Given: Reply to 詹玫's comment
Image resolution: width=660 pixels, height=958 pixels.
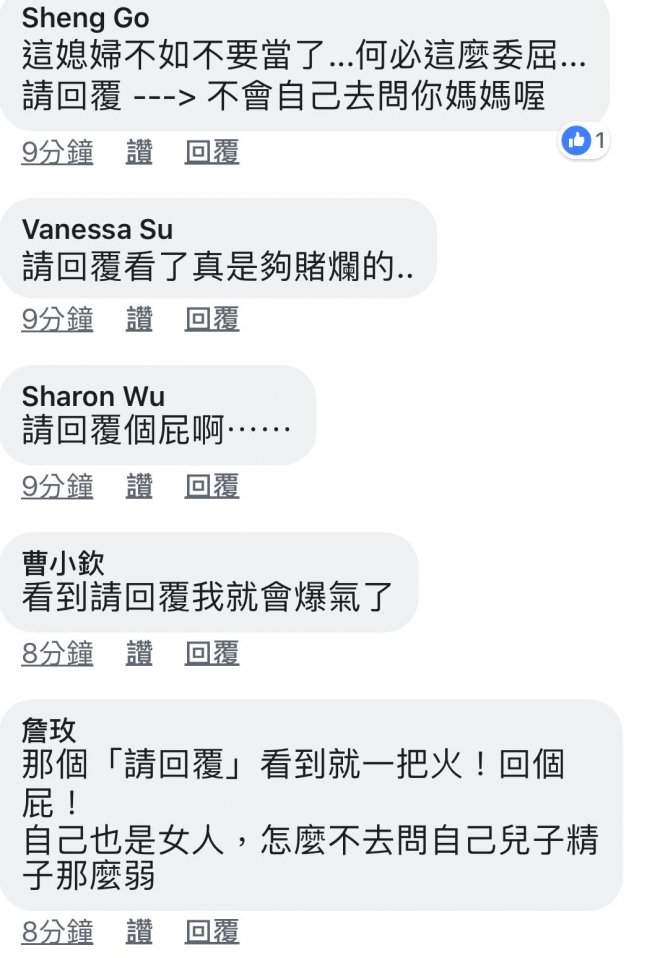Looking at the screenshot, I should click(212, 933).
